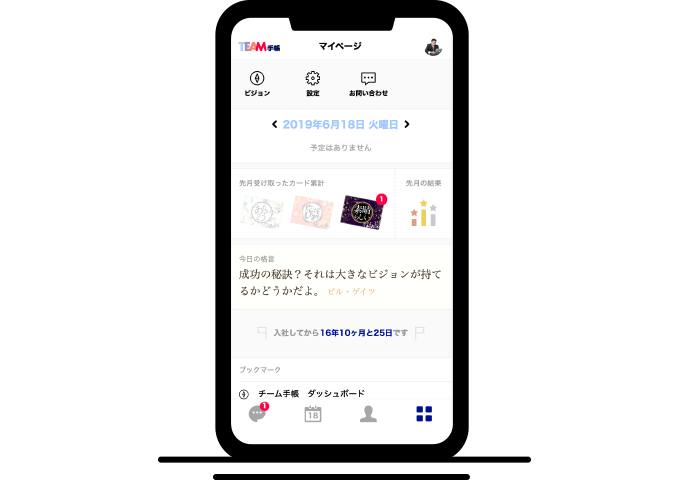The image size is (692, 480).
Task: Open the purple card with the badge
Action: click(363, 213)
